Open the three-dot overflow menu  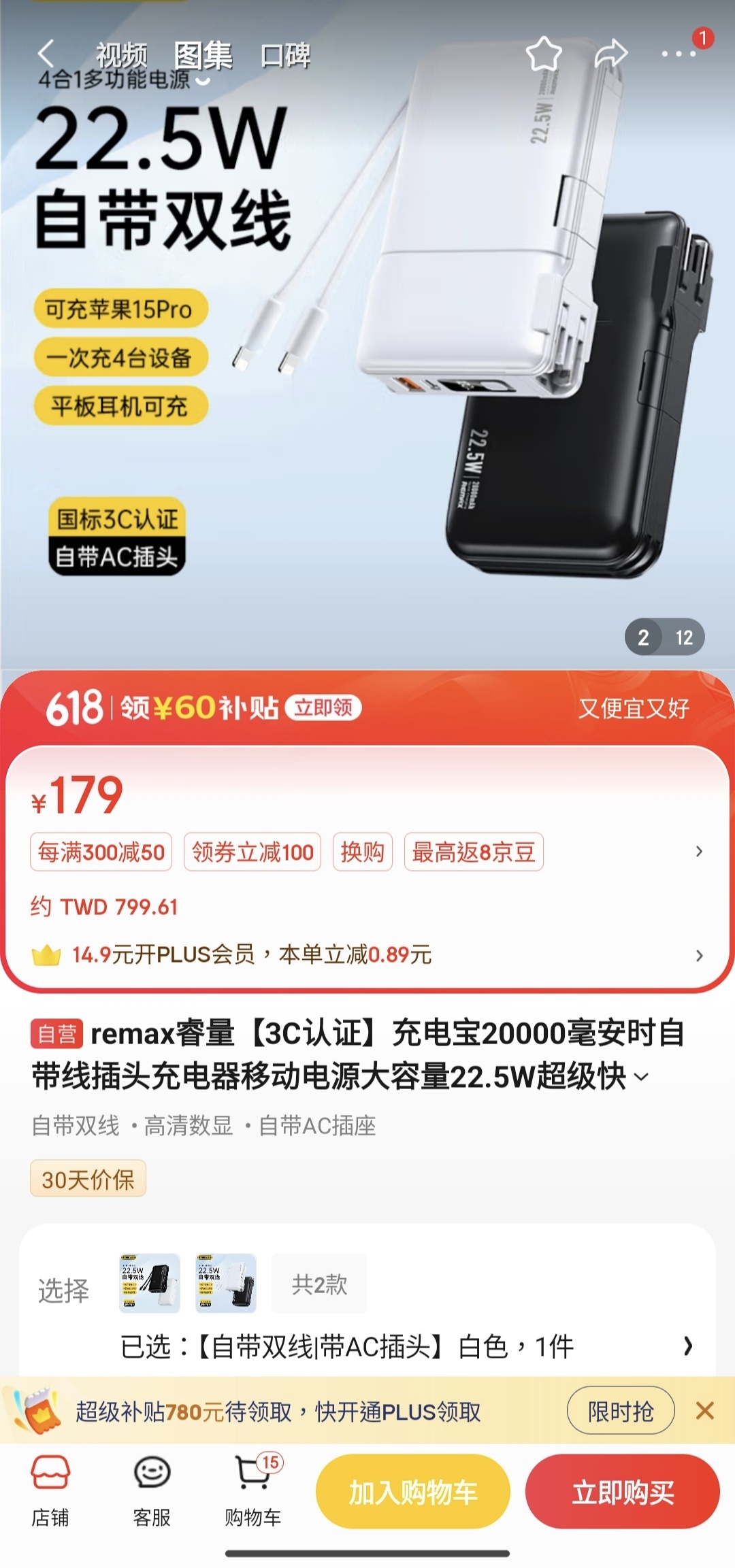click(x=679, y=54)
